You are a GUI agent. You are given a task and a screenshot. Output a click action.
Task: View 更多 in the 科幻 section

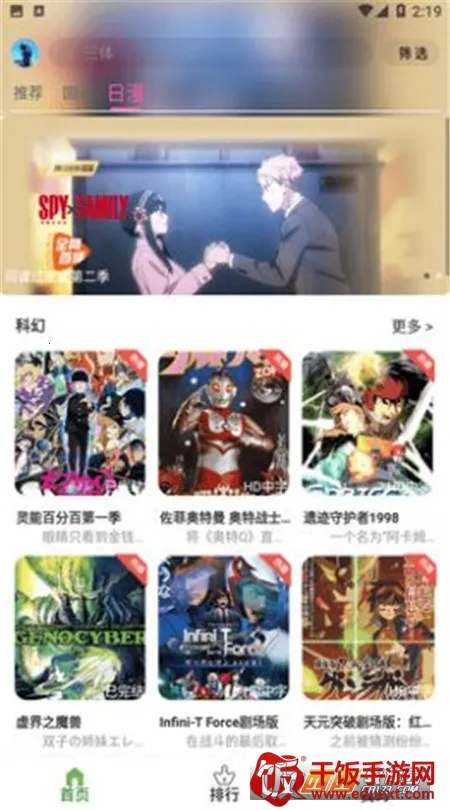click(x=412, y=326)
